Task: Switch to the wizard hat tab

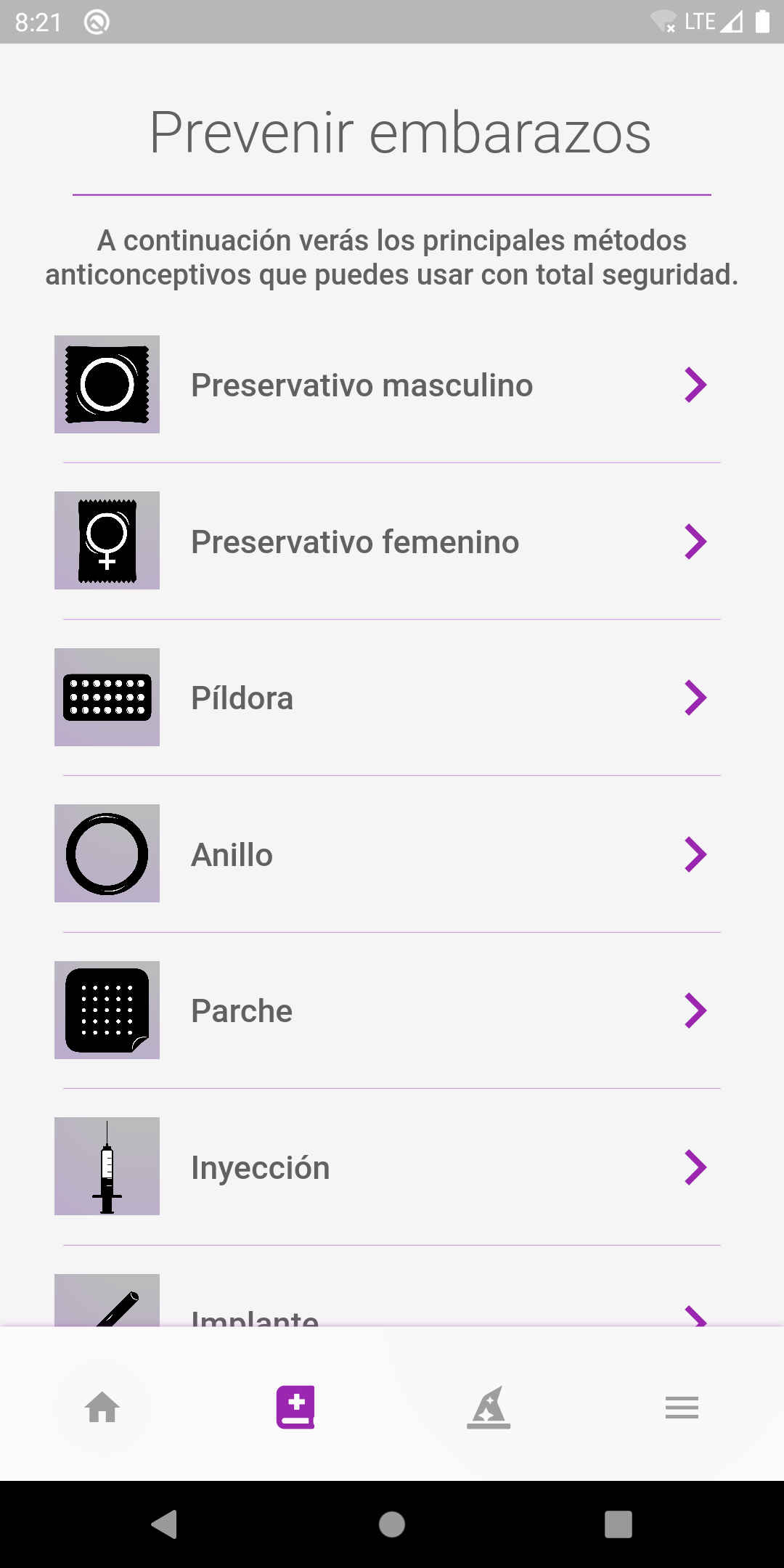Action: point(489,1408)
